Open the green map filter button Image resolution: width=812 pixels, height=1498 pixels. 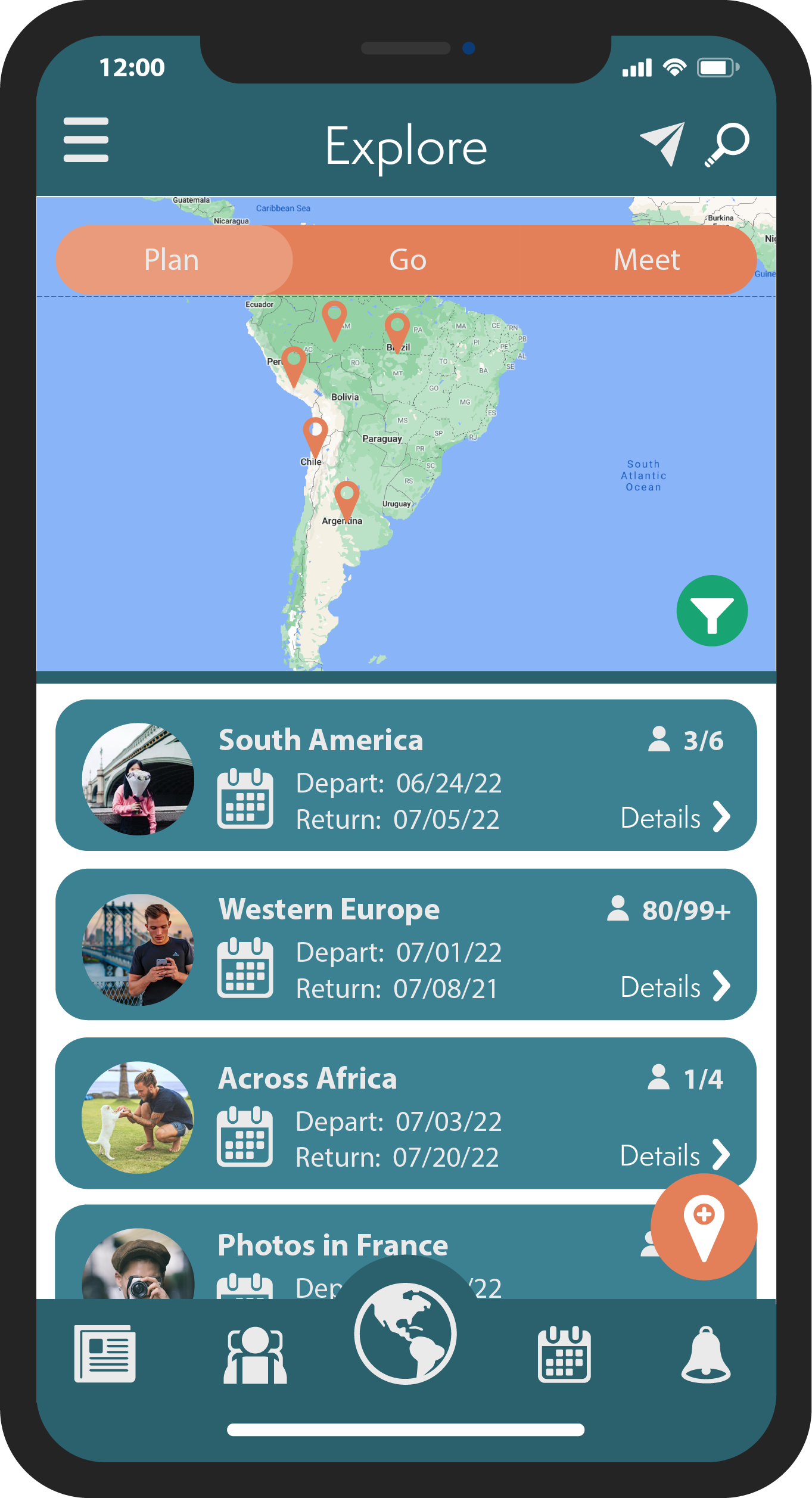point(711,611)
